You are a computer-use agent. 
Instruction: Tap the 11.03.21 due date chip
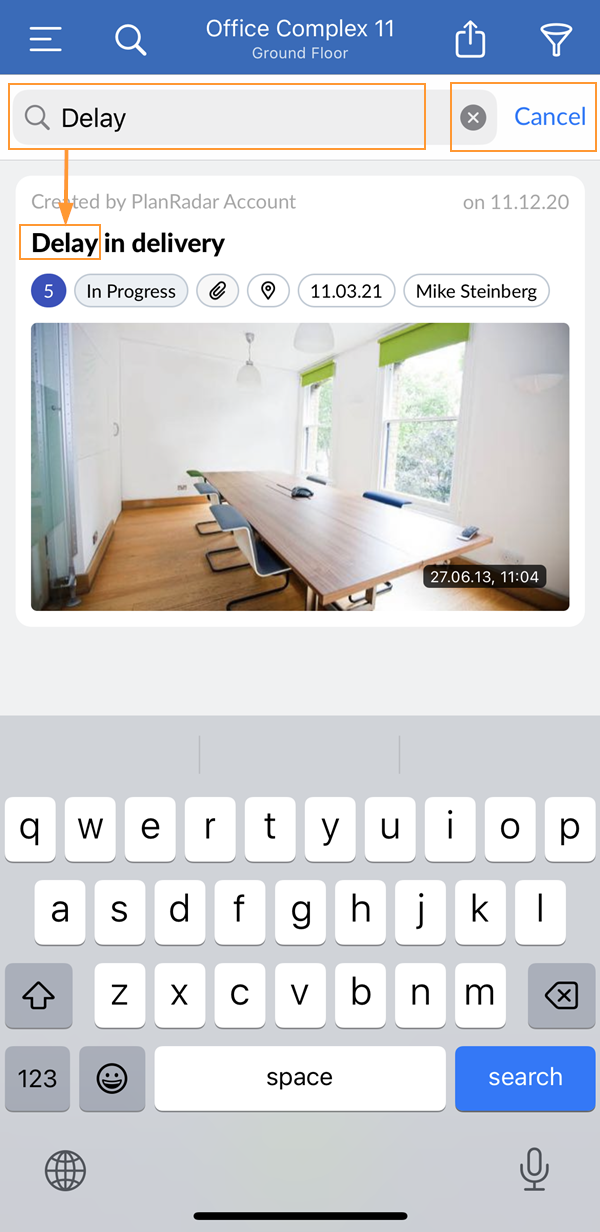click(x=346, y=292)
